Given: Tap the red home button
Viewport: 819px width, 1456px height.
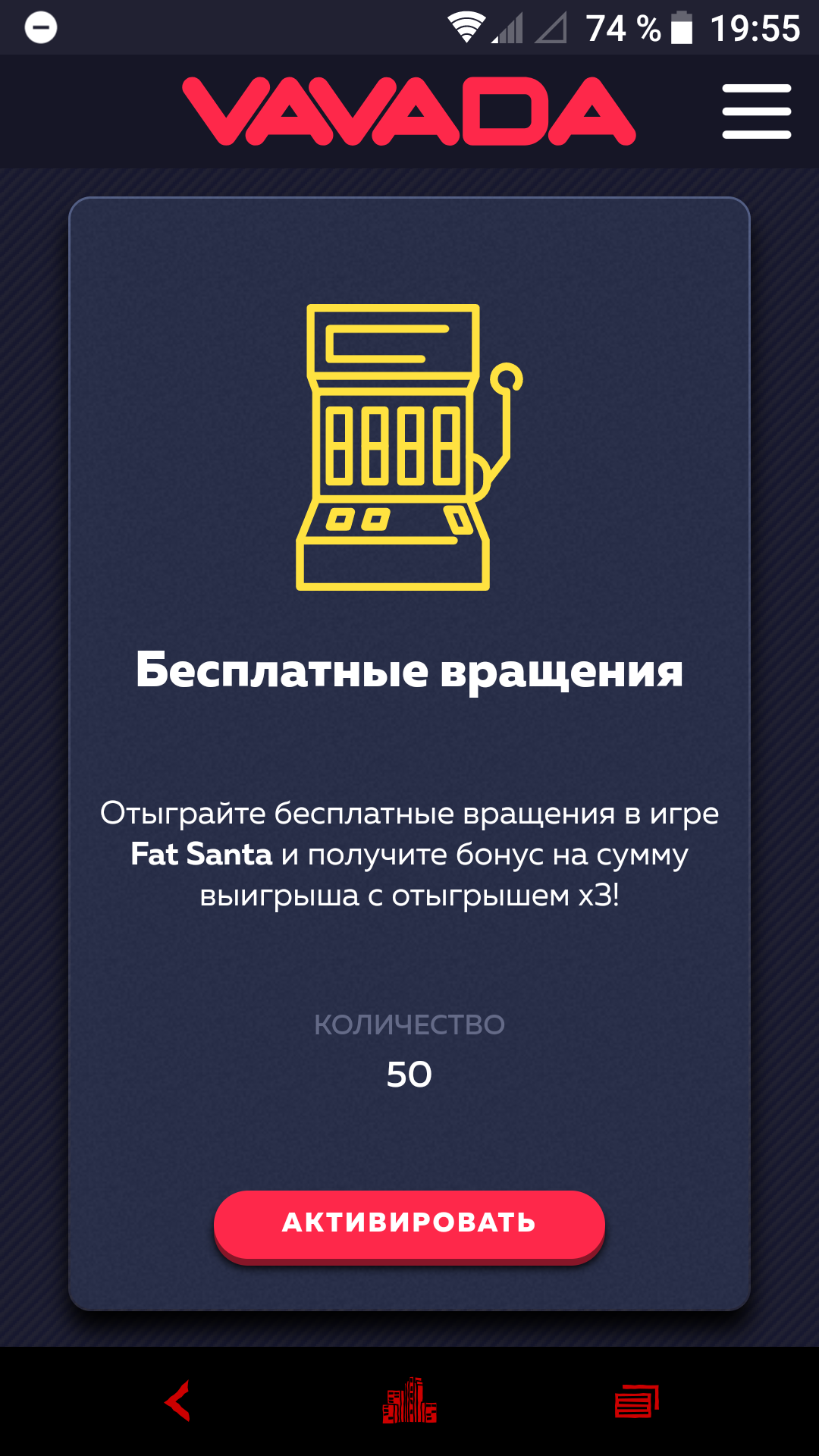Looking at the screenshot, I should (x=409, y=1401).
